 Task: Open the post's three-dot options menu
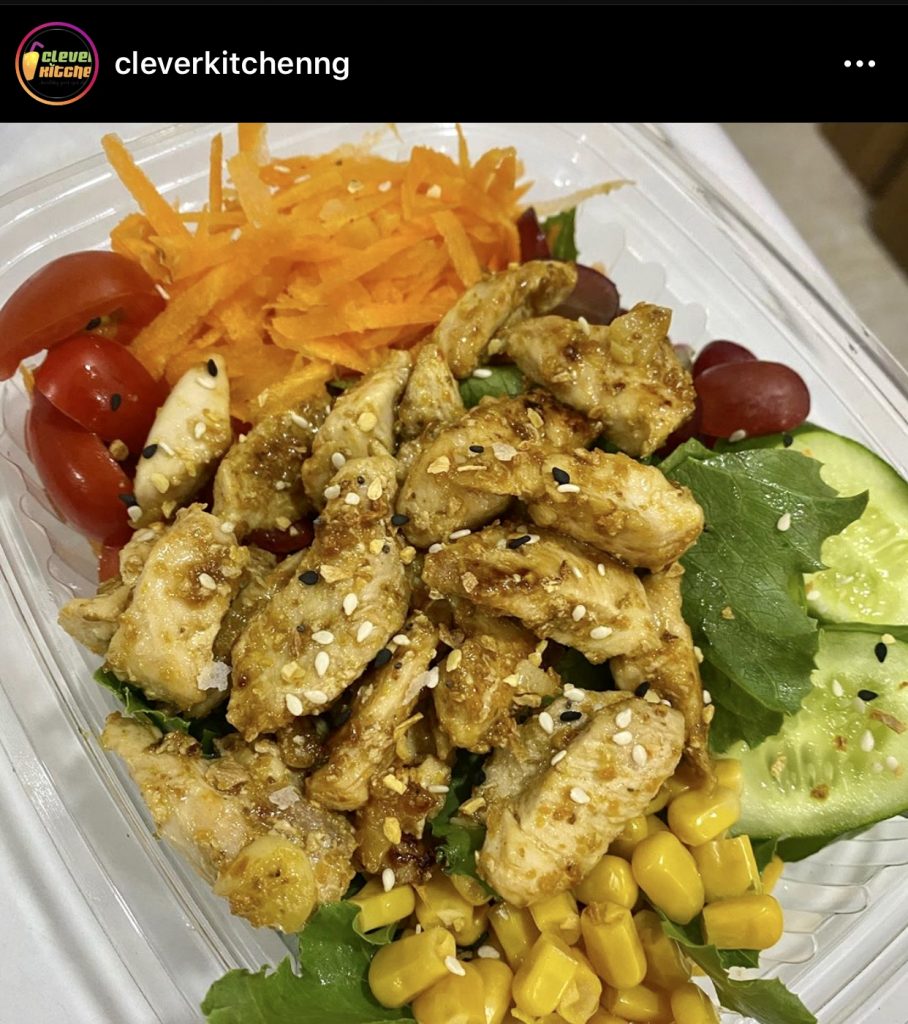tap(858, 64)
